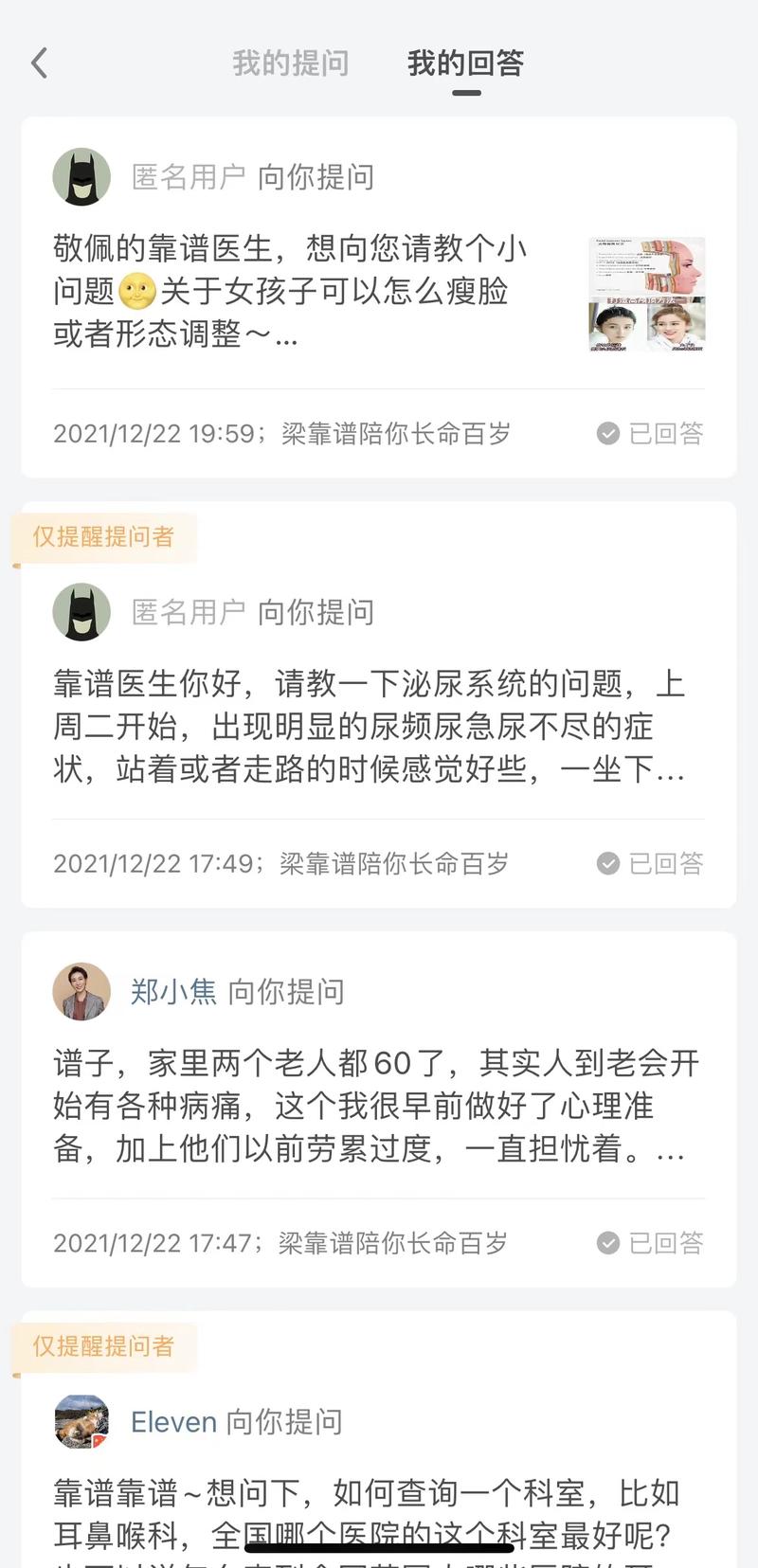
Task: Tap the checkmark icon on 郑小焦's question card
Action: tap(607, 1242)
